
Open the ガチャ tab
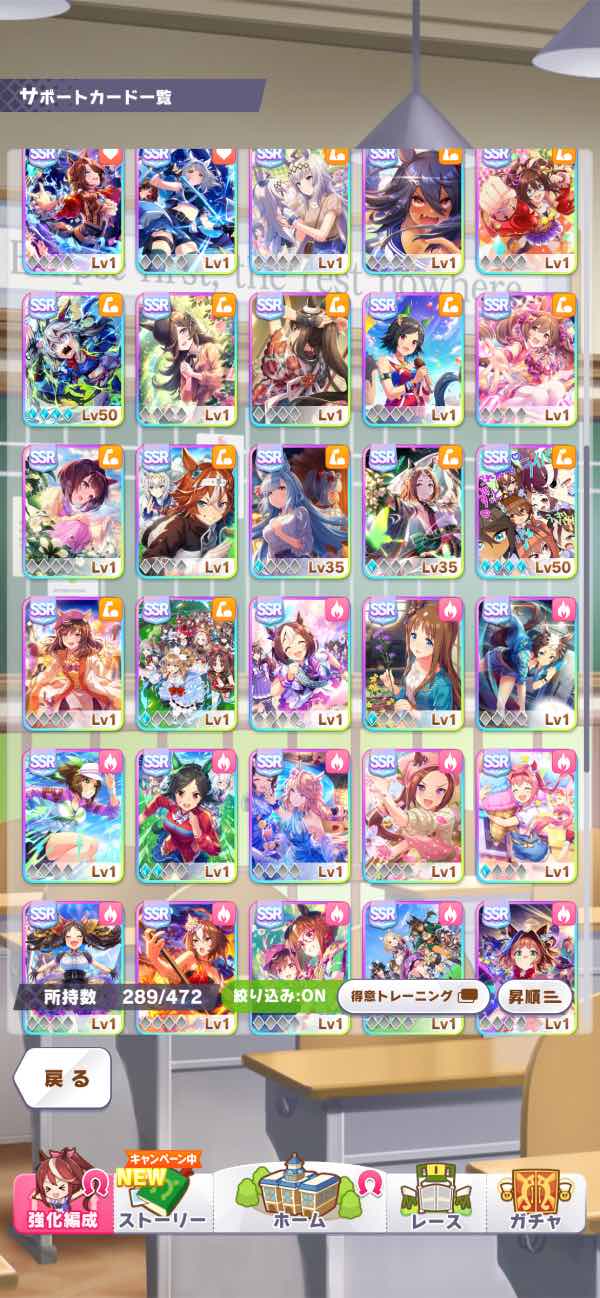point(535,1196)
